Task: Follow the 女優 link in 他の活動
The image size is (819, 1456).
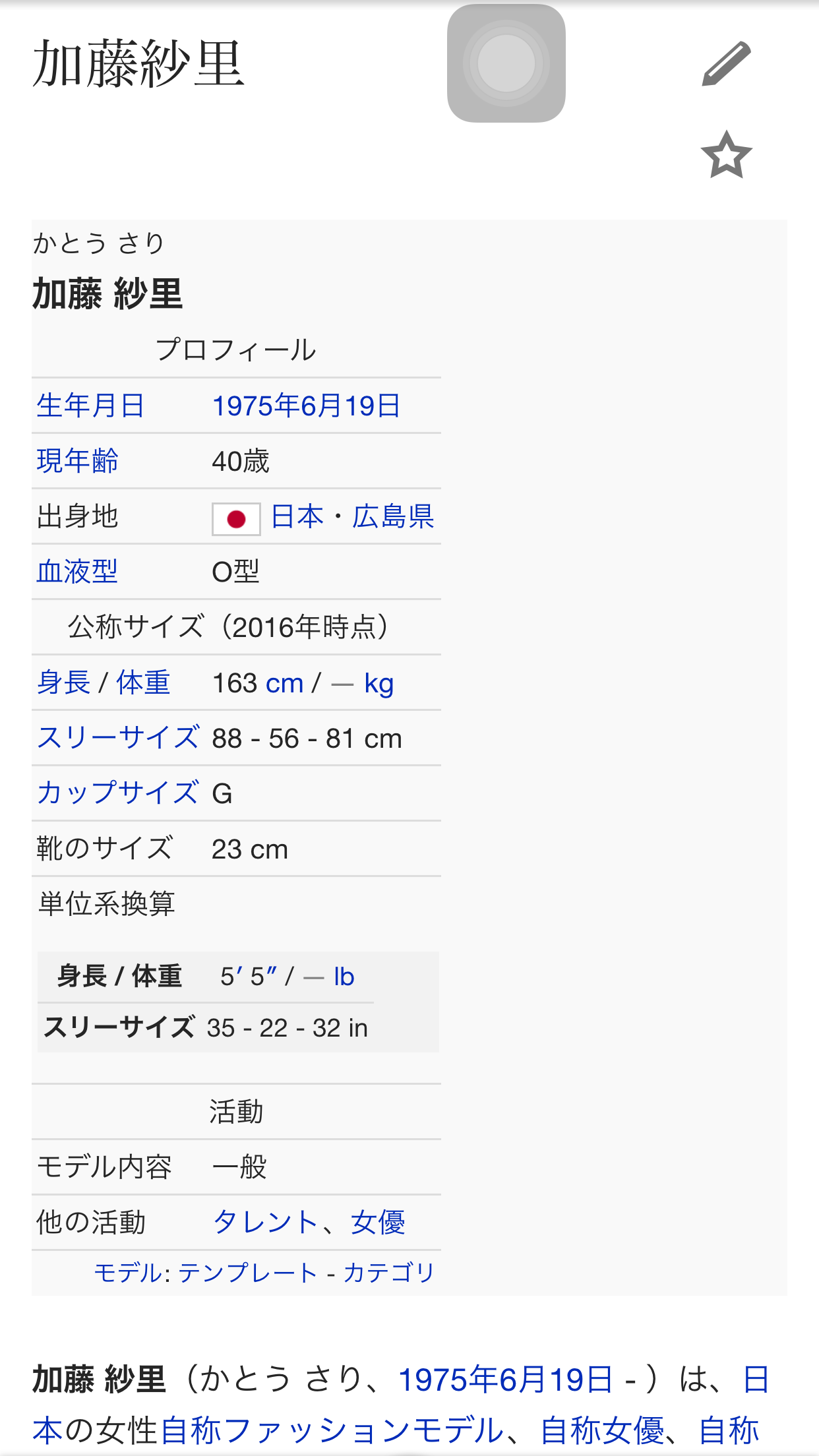Action: tap(378, 1223)
